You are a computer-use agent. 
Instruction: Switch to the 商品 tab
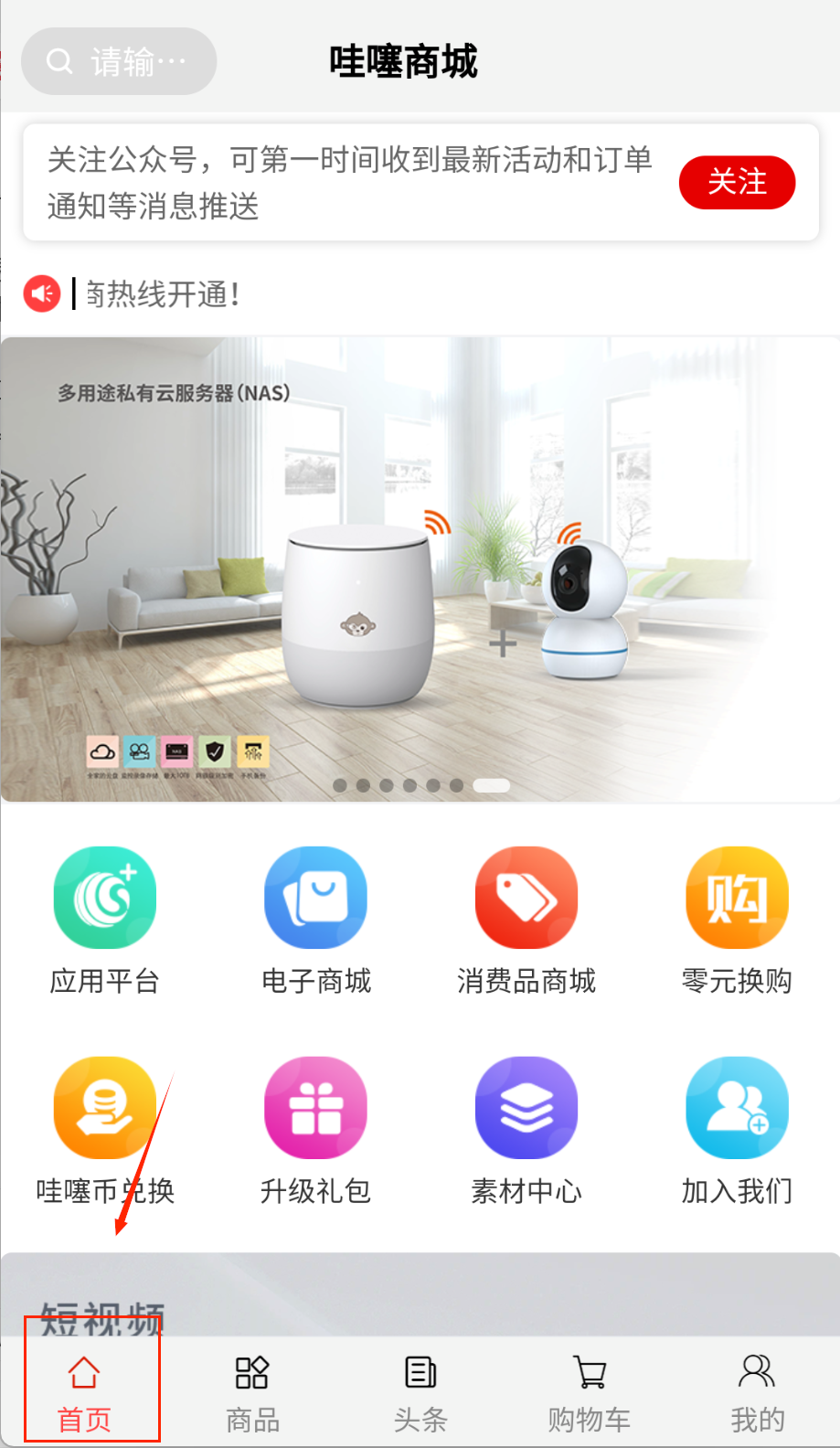point(252,1391)
